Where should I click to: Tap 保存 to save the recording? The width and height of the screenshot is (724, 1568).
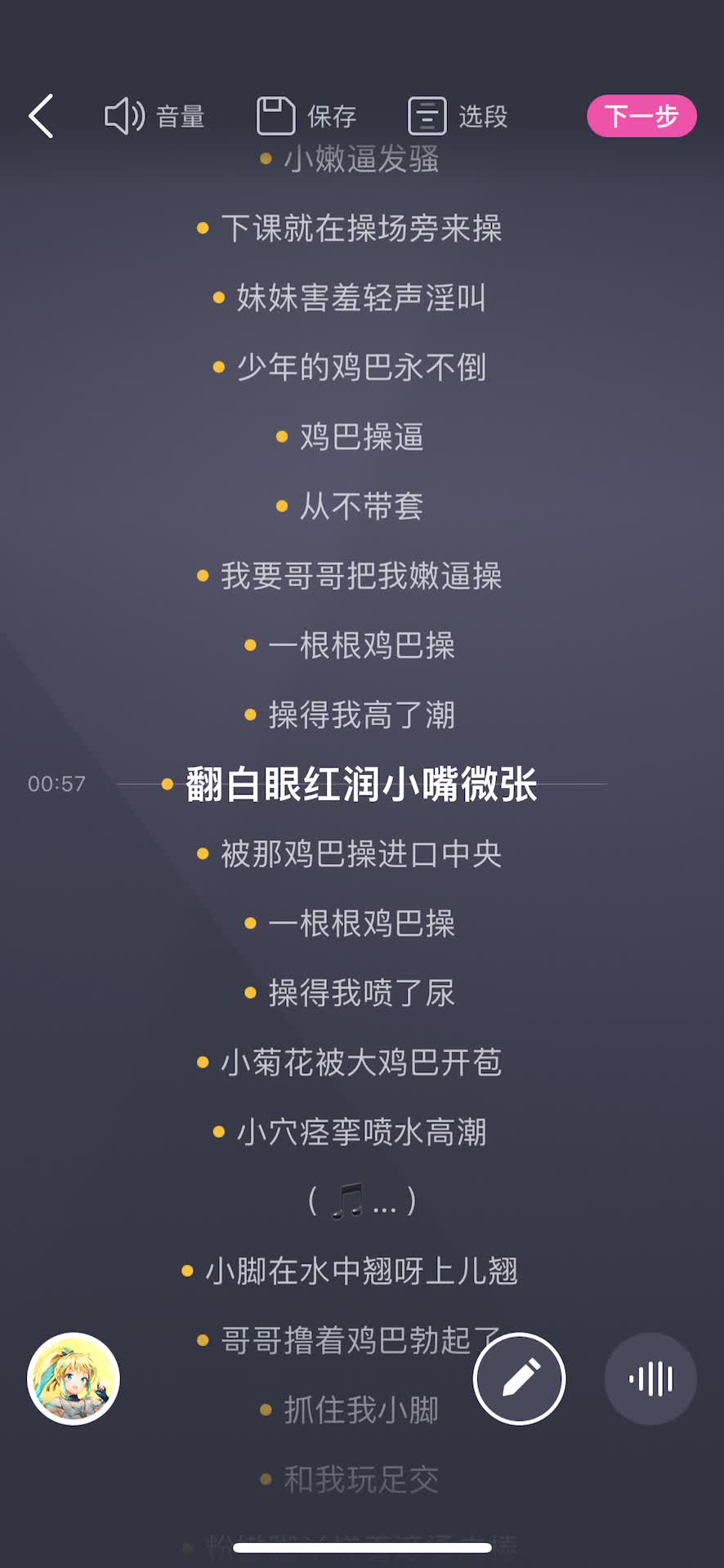click(x=306, y=116)
